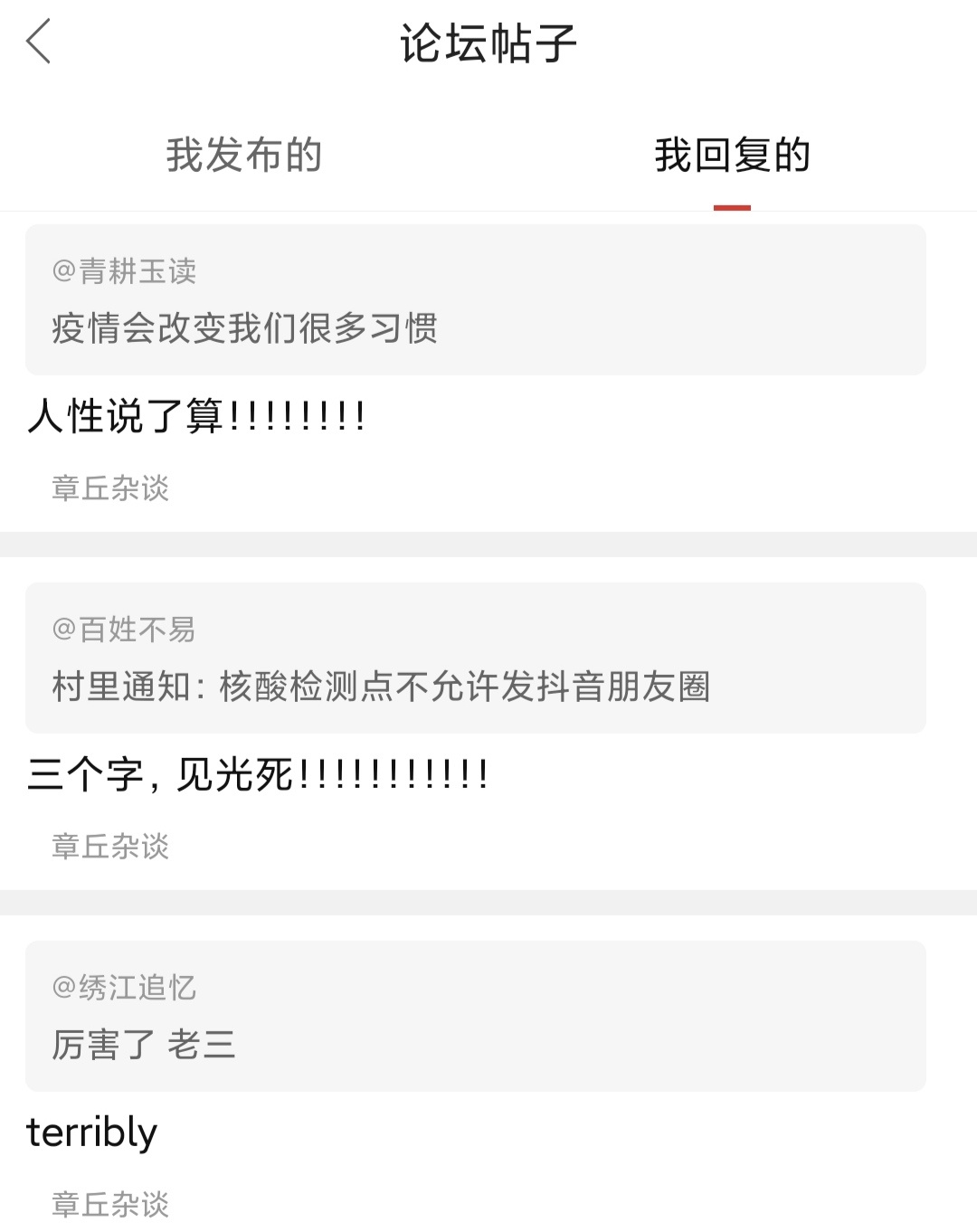Go back using the top-left arrow
Screen dimensions: 977x1232
(x=39, y=43)
